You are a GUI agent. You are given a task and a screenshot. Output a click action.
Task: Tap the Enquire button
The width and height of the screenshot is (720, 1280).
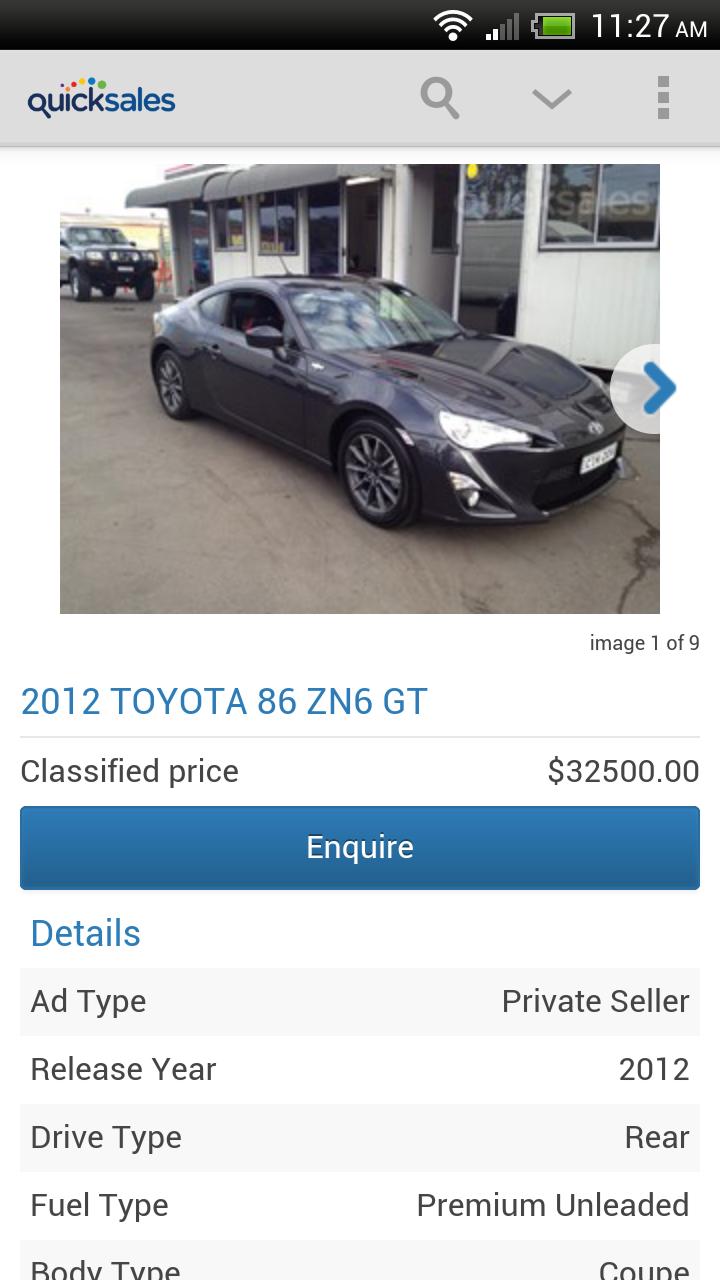pos(360,848)
